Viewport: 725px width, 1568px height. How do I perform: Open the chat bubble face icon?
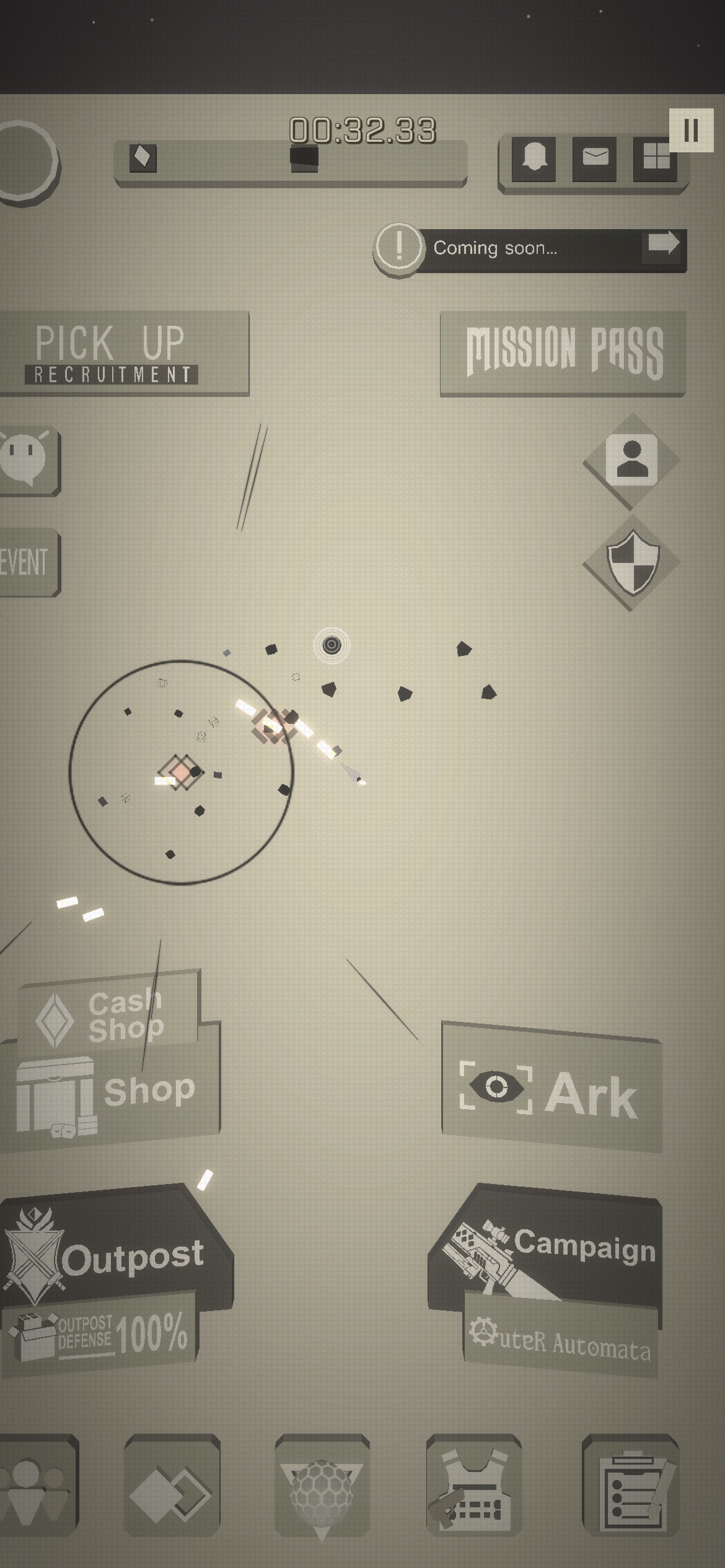[27, 461]
